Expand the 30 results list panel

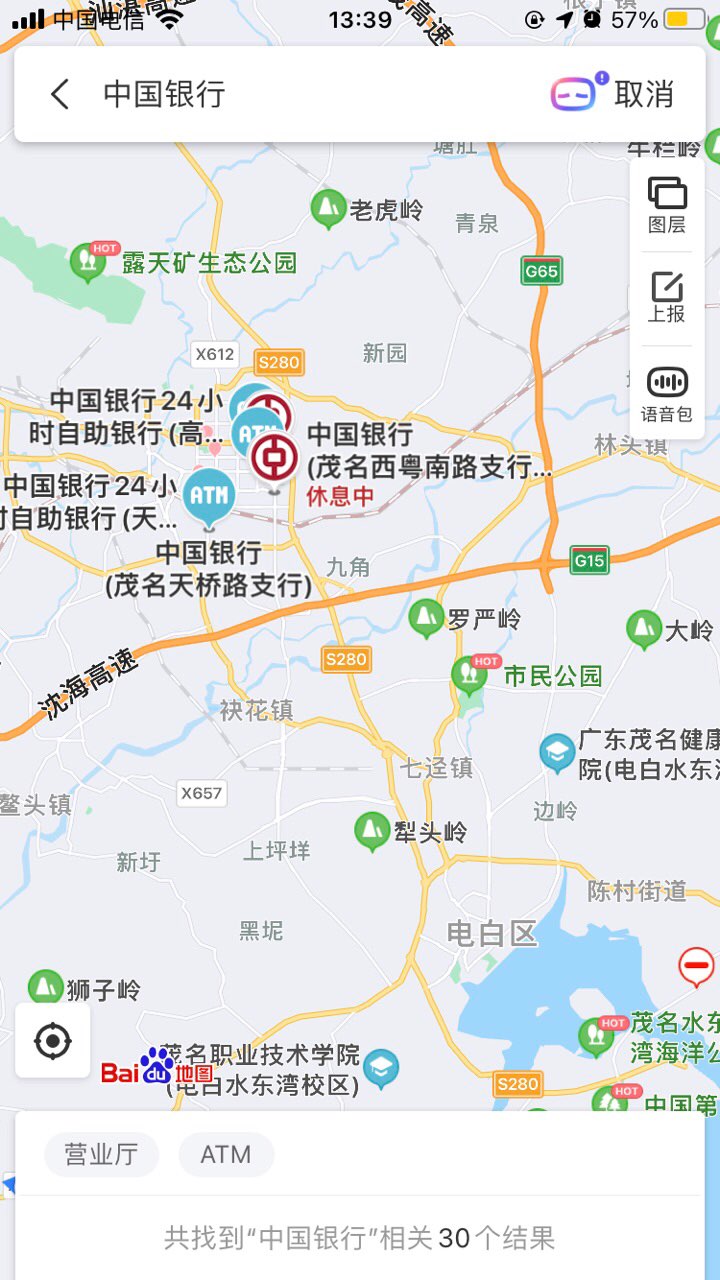click(360, 1238)
